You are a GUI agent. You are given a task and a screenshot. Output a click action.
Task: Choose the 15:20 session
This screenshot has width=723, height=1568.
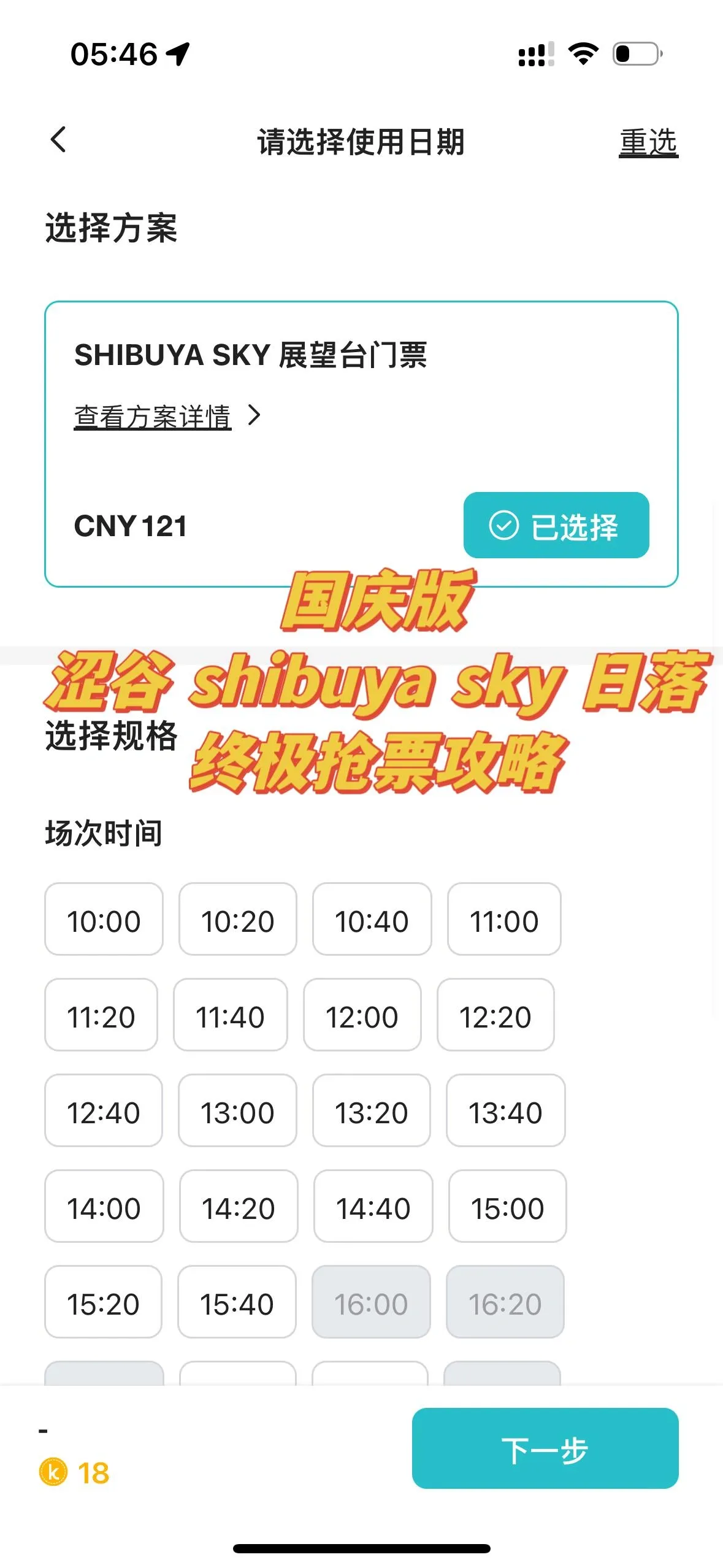point(103,1301)
